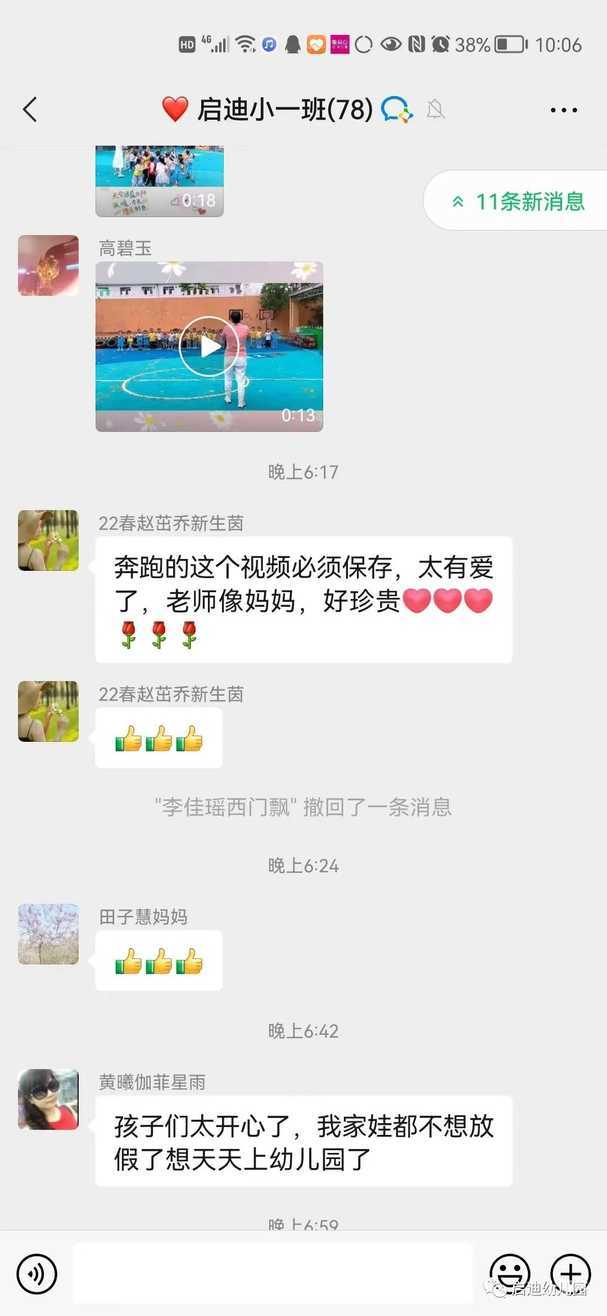This screenshot has height=1316, width=607.
Task: Open the plus attachments menu
Action: [570, 1273]
